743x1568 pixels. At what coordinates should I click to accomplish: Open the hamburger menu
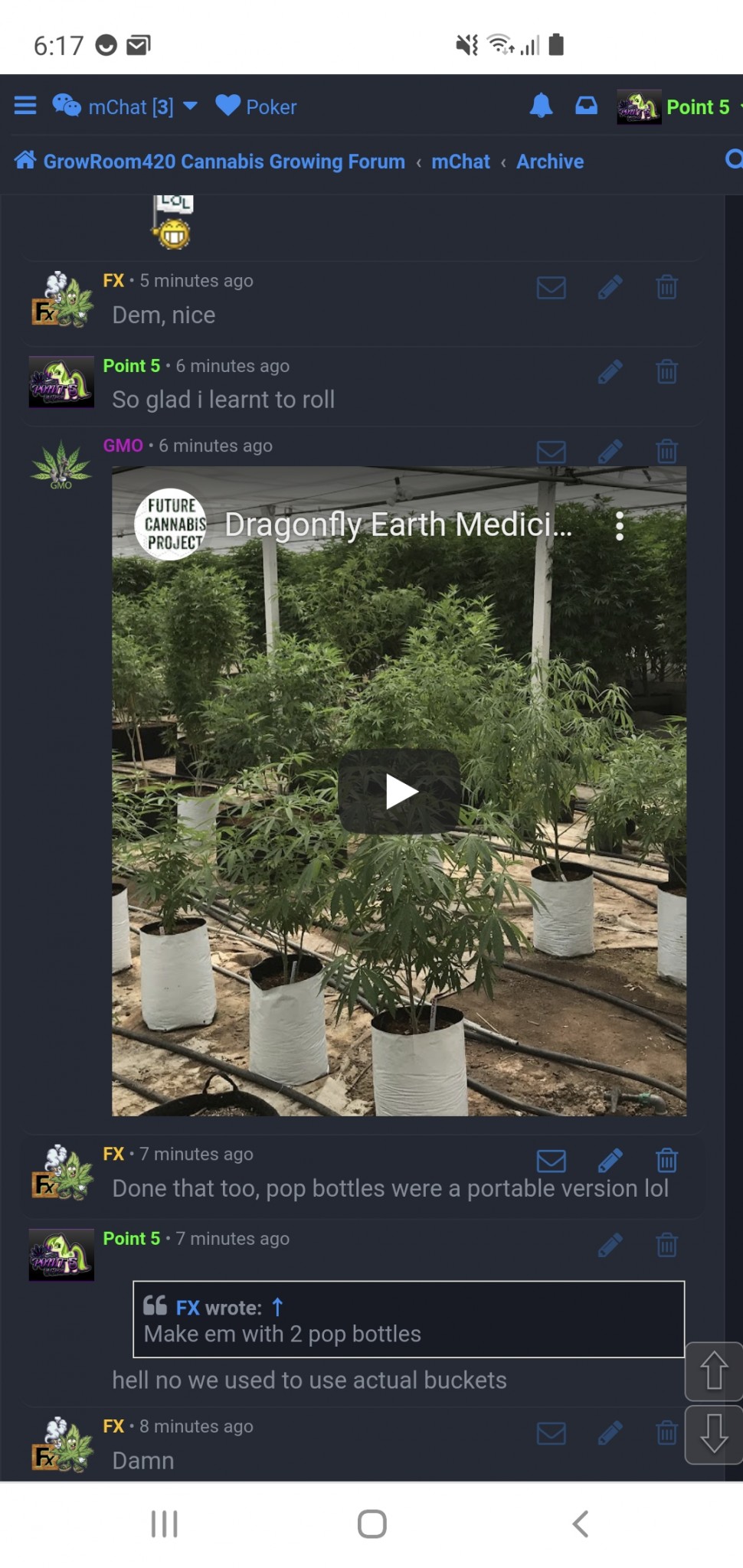25,106
